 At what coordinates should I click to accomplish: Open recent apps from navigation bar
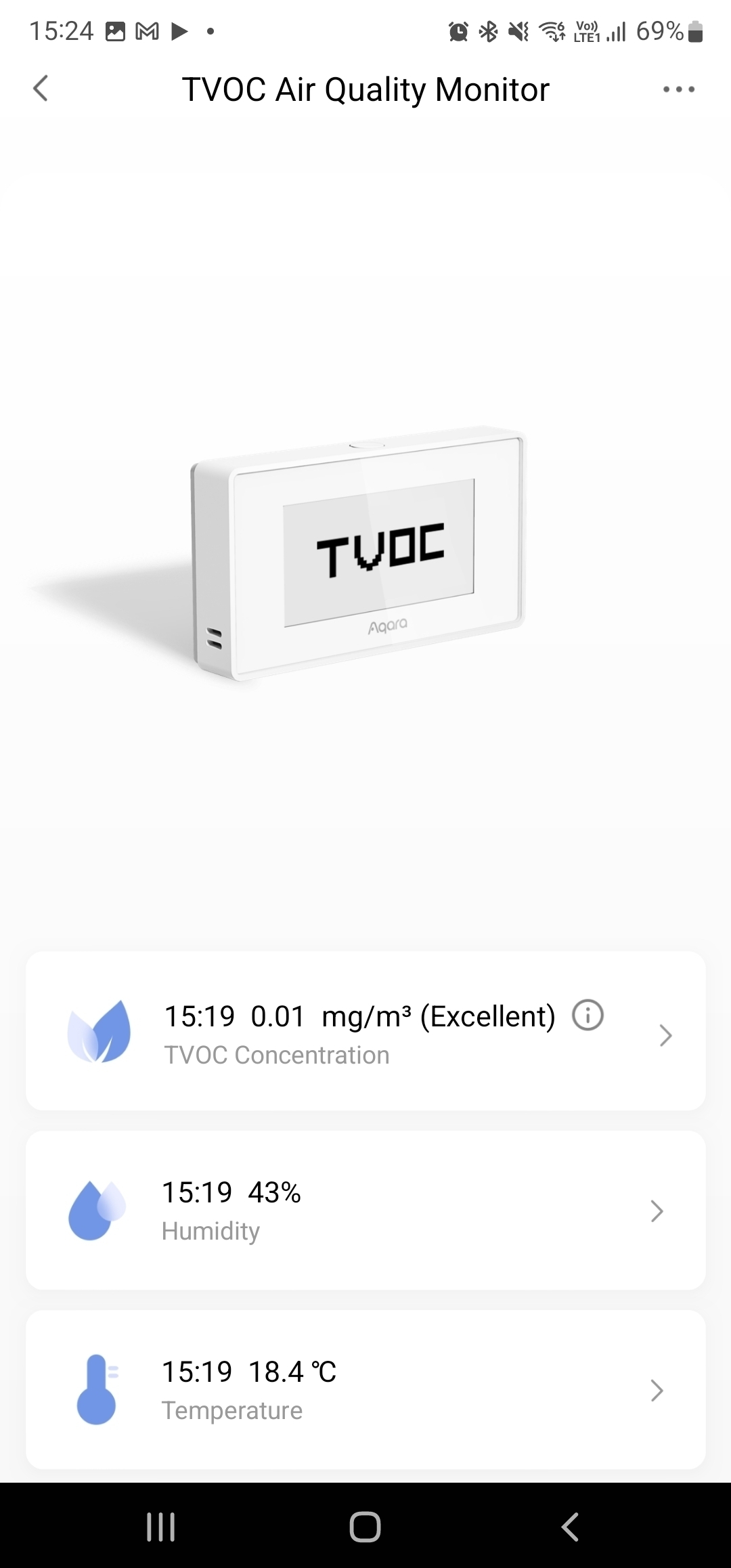pos(161,1527)
